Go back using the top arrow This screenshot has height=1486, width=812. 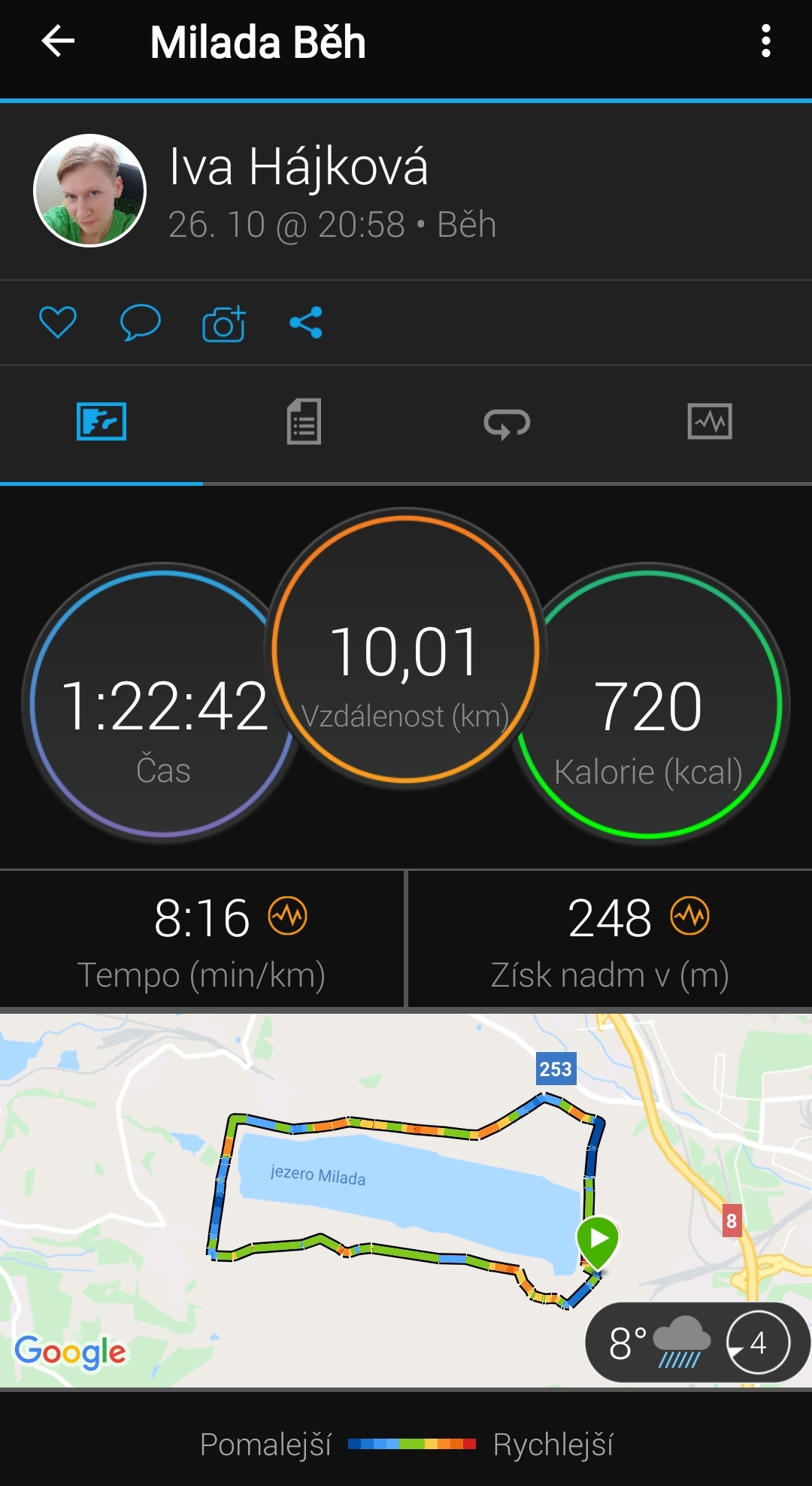click(58, 41)
